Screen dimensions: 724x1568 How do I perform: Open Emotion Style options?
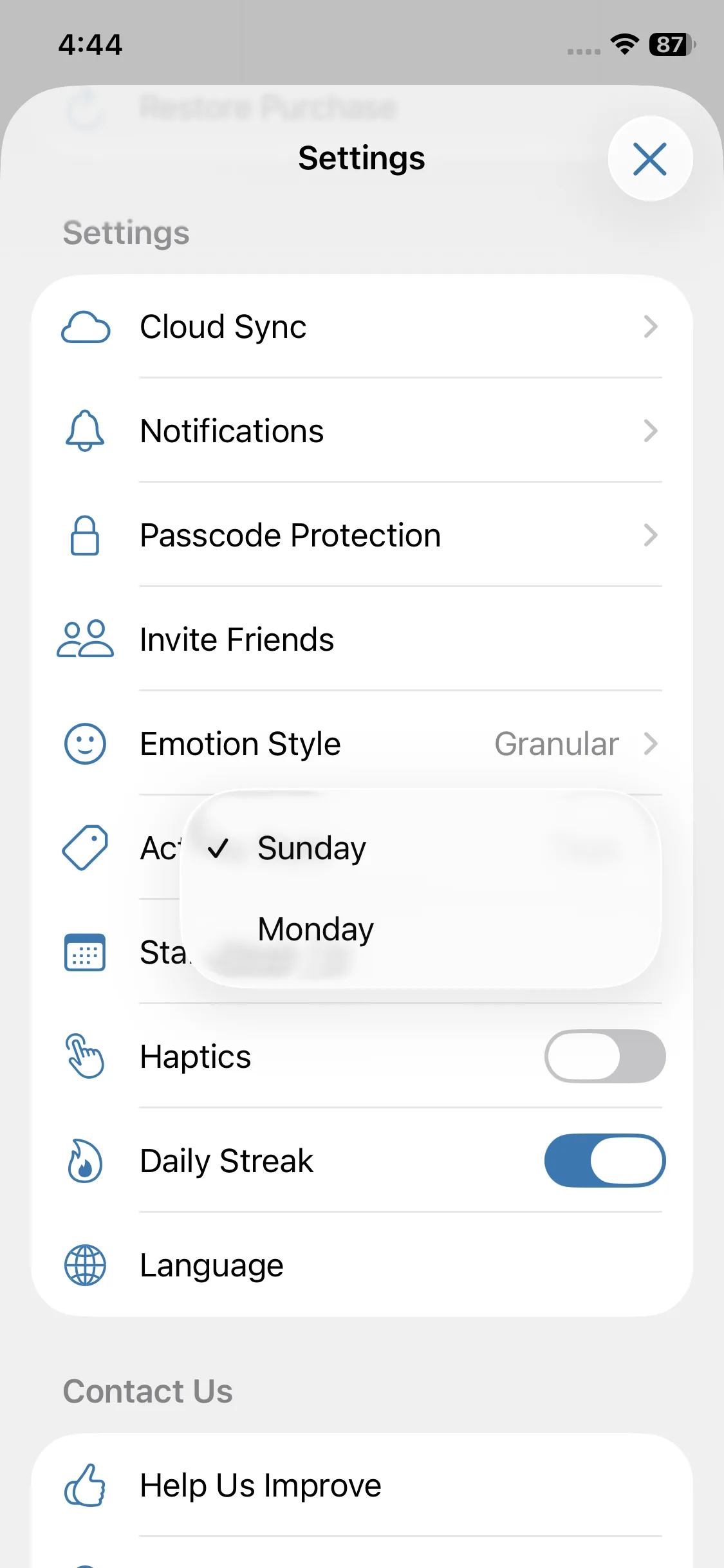[362, 744]
